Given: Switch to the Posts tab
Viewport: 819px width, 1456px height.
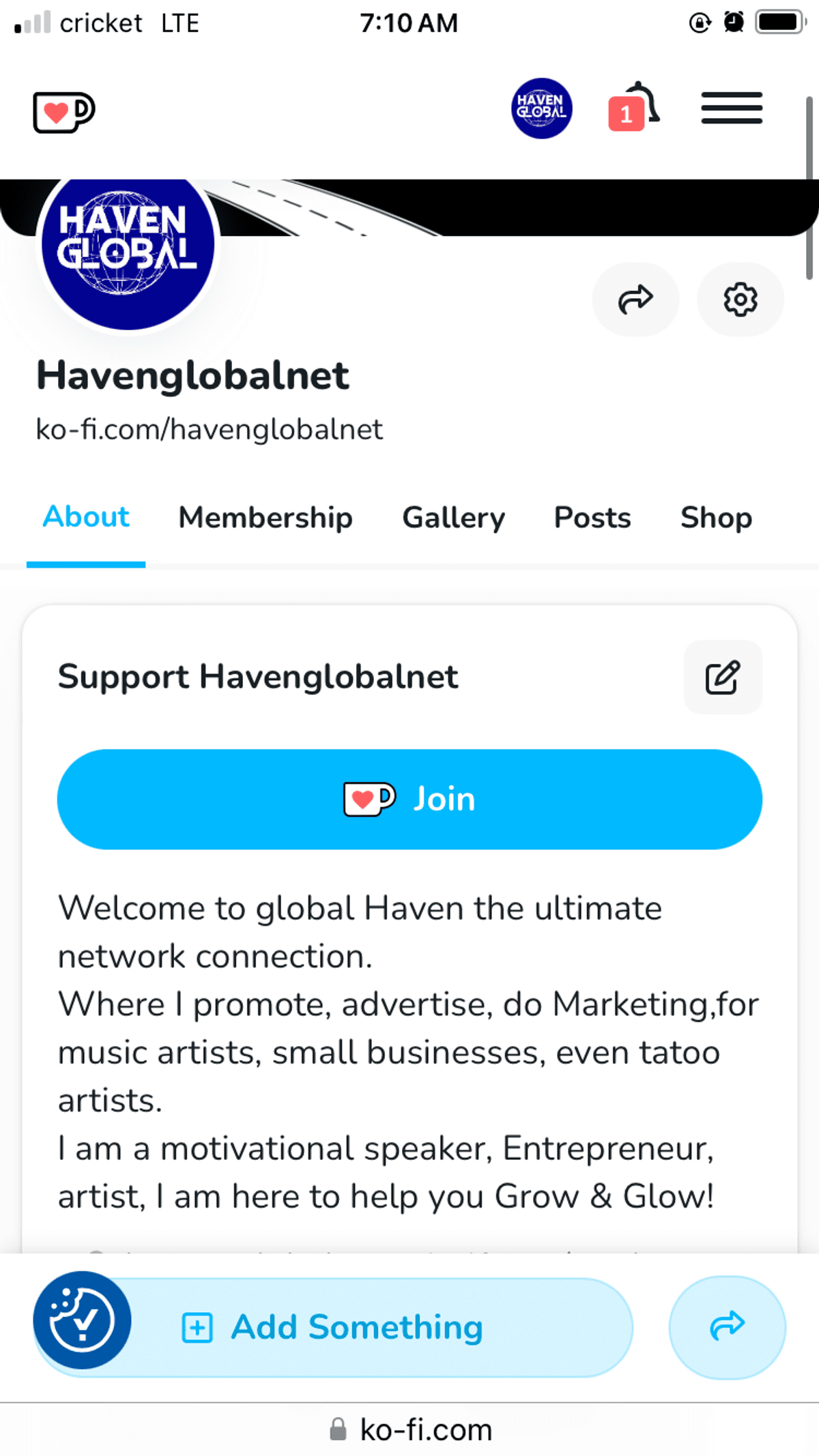Looking at the screenshot, I should 592,517.
